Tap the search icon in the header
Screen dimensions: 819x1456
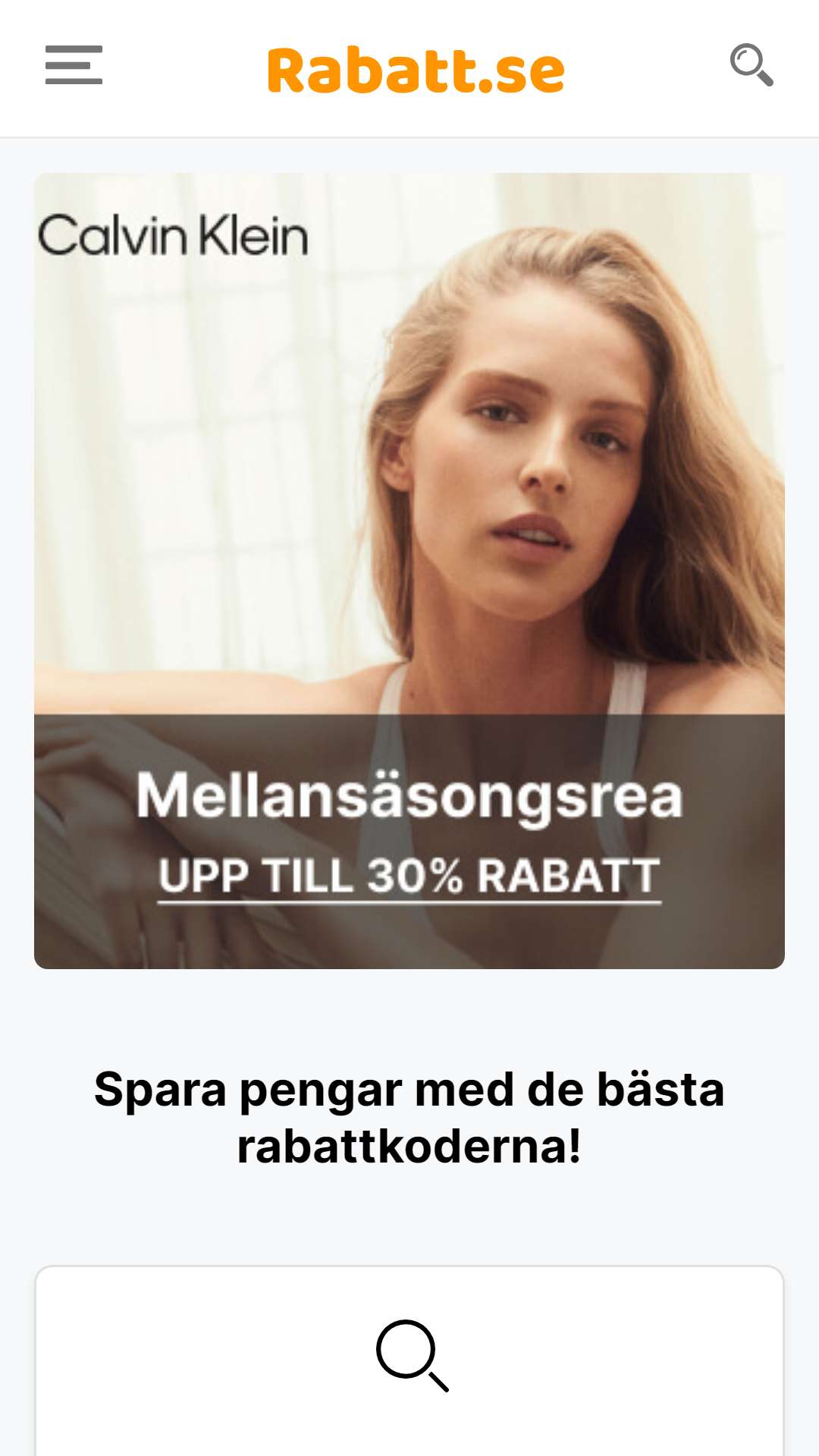point(752,65)
